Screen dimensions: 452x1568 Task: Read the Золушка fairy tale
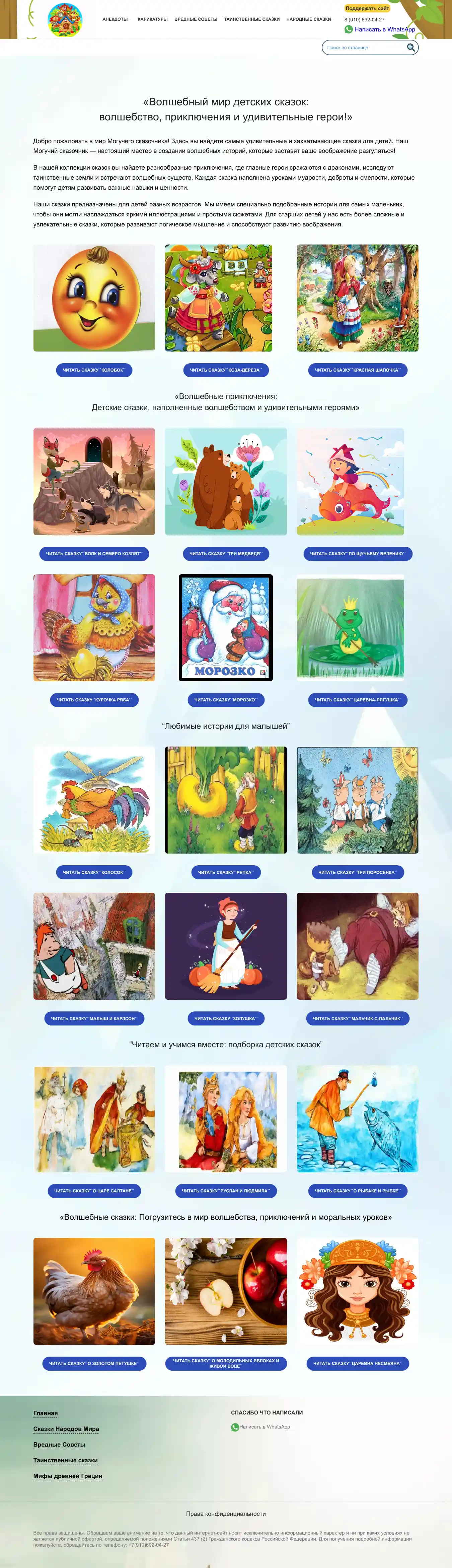[225, 1018]
